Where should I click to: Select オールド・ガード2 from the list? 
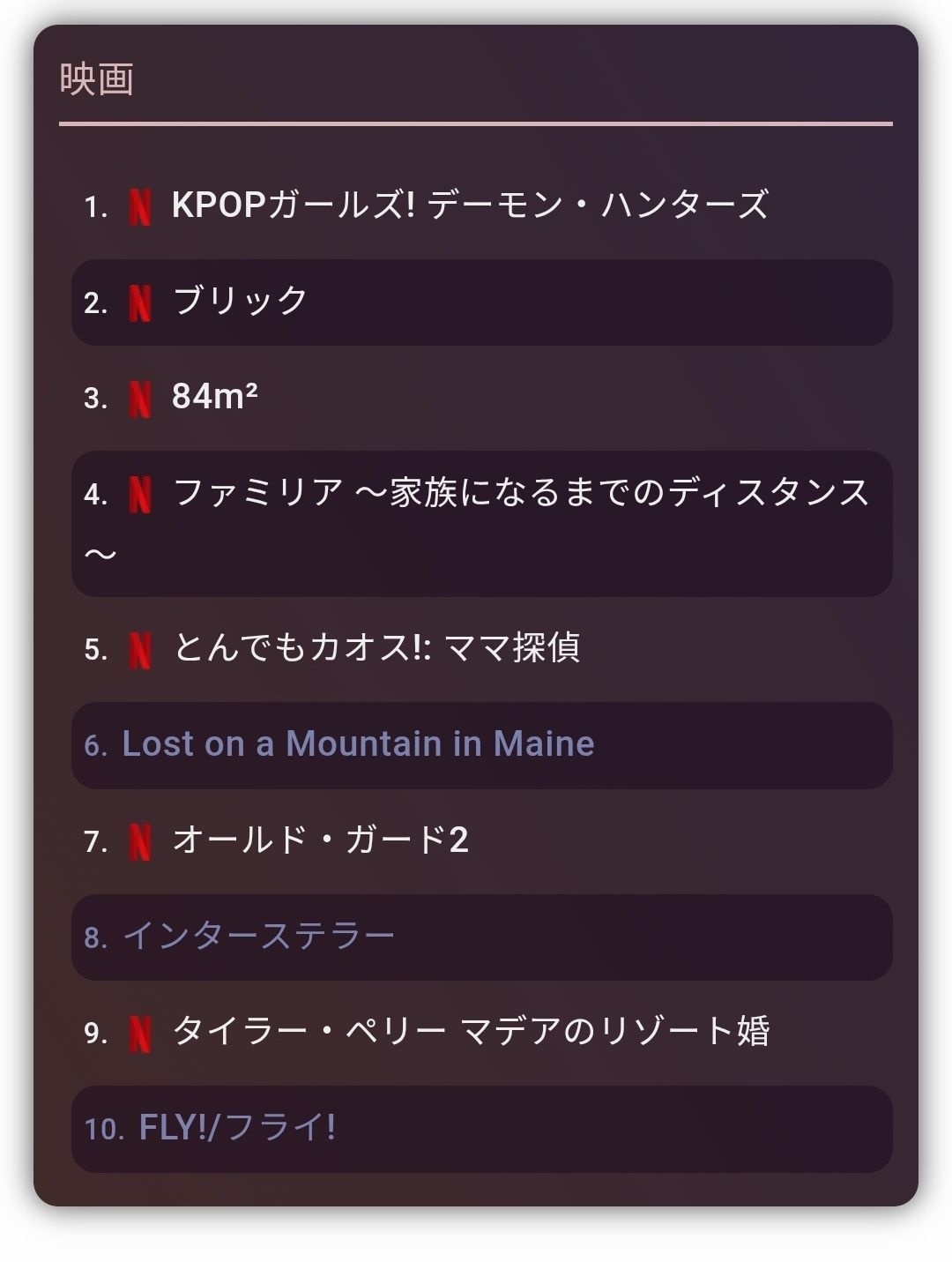pos(319,840)
